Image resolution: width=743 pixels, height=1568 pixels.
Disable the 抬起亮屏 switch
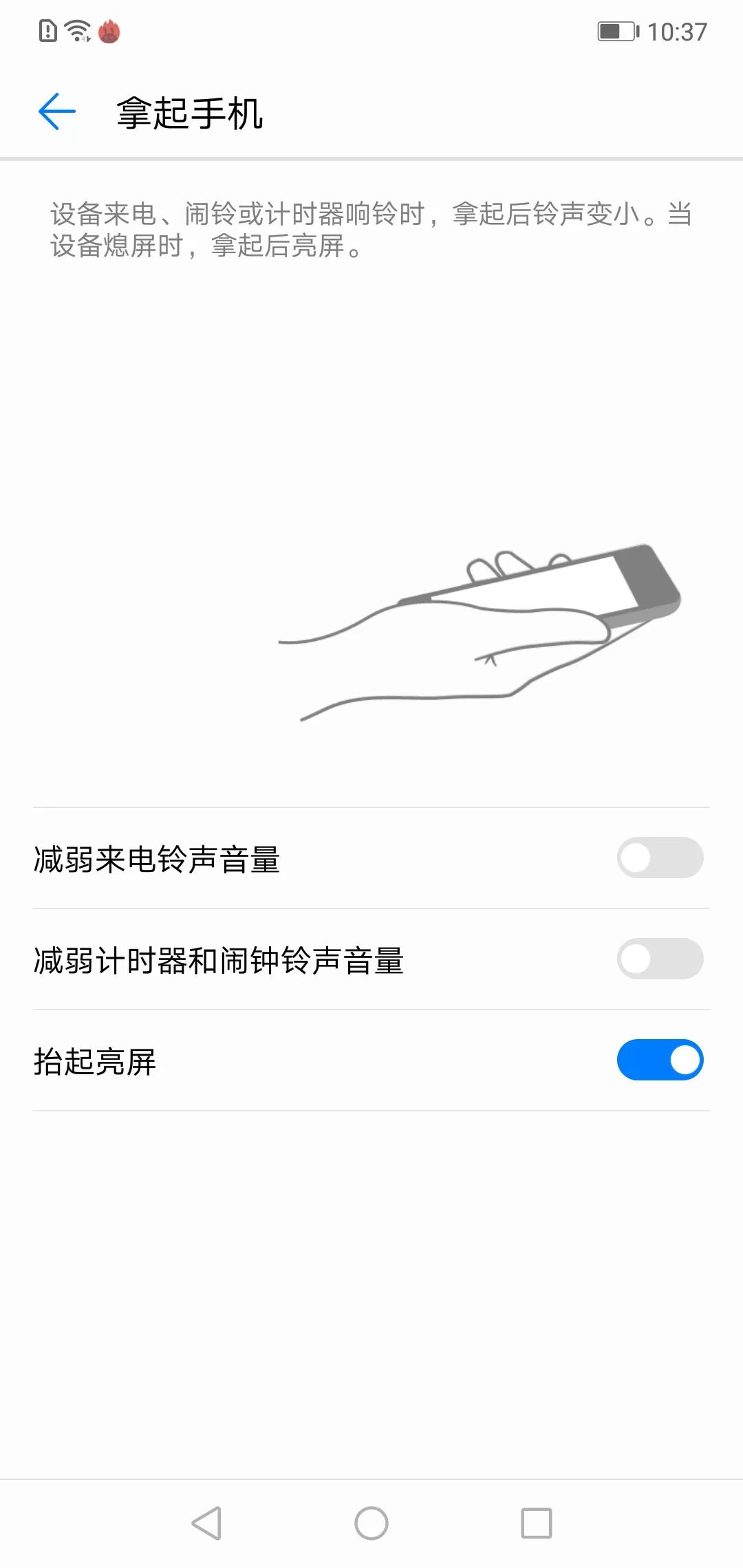(x=658, y=1060)
